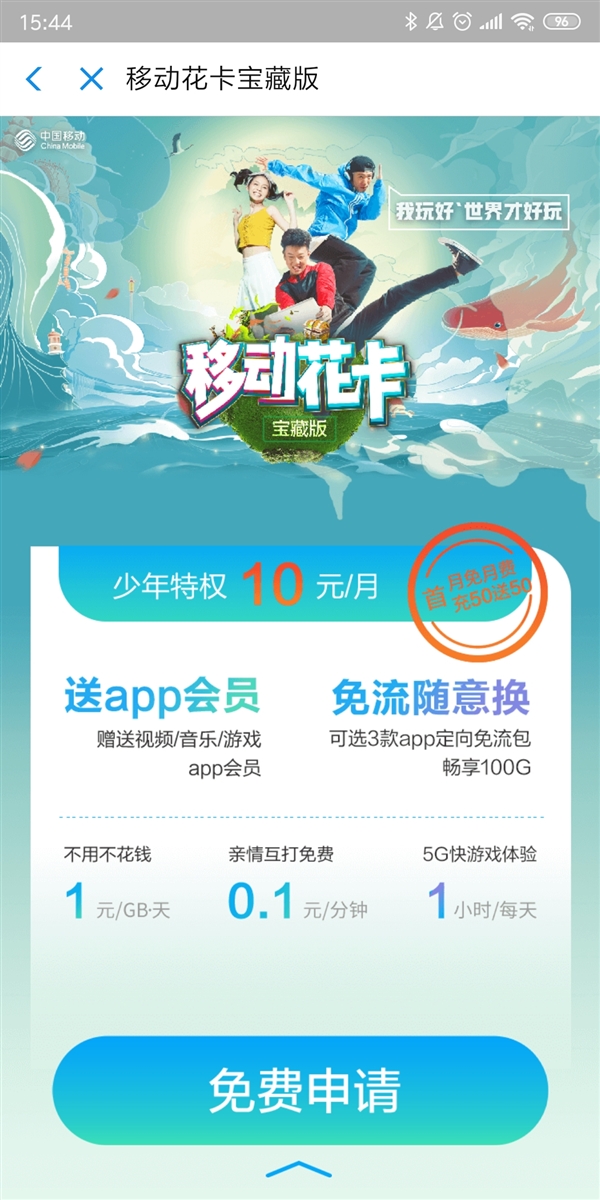The width and height of the screenshot is (600, 1200).
Task: Expand details with the up chevron
Action: click(301, 1171)
